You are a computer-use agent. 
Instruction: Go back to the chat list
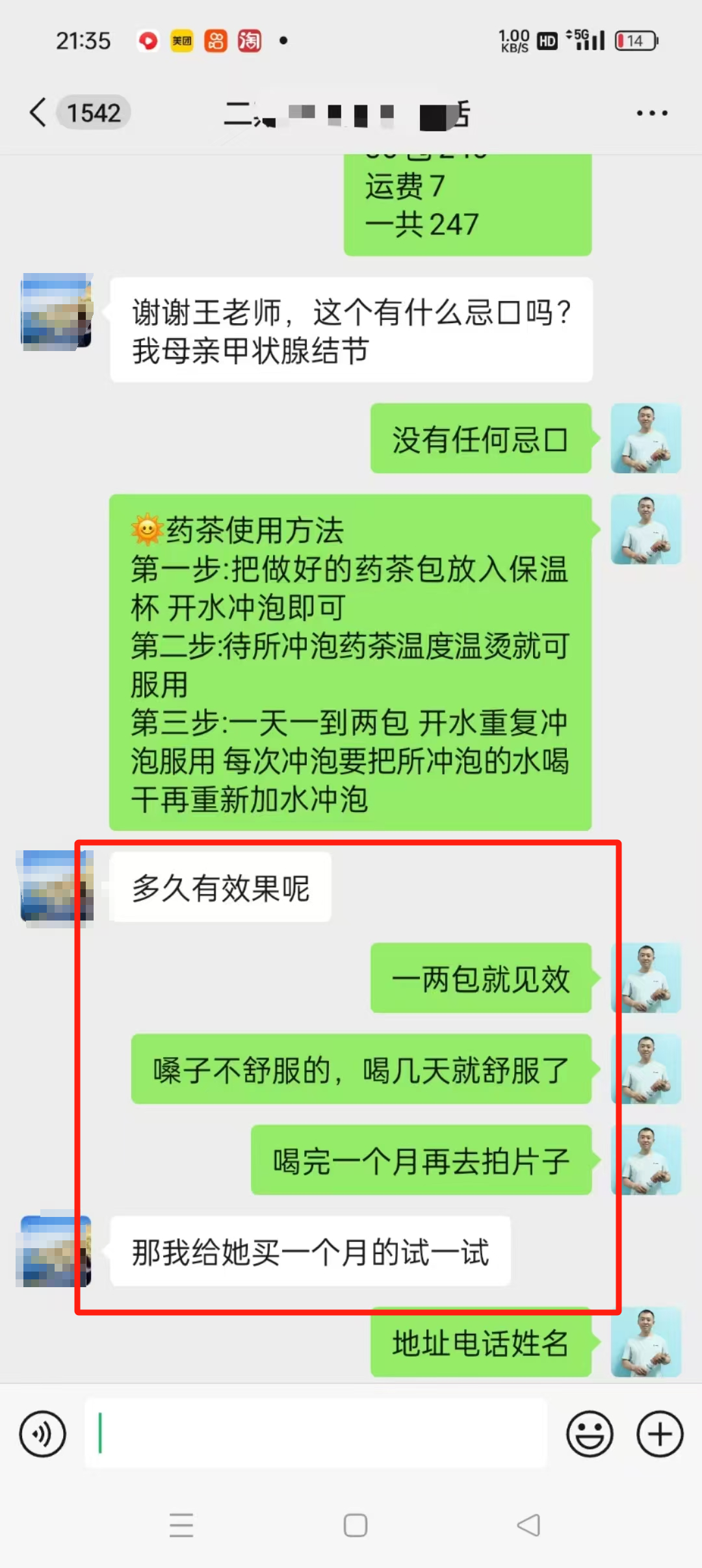39,113
